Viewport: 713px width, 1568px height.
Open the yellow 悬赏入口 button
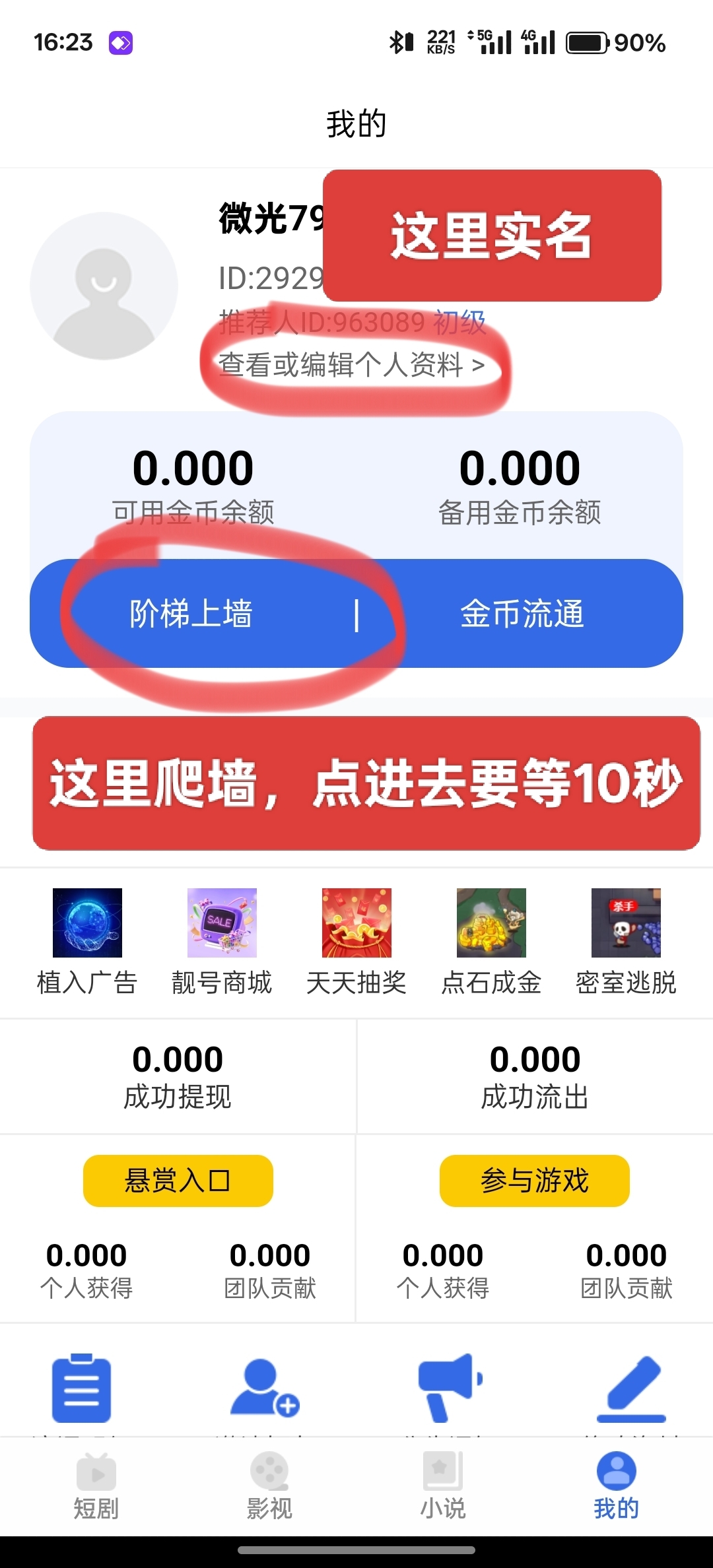tap(177, 1182)
